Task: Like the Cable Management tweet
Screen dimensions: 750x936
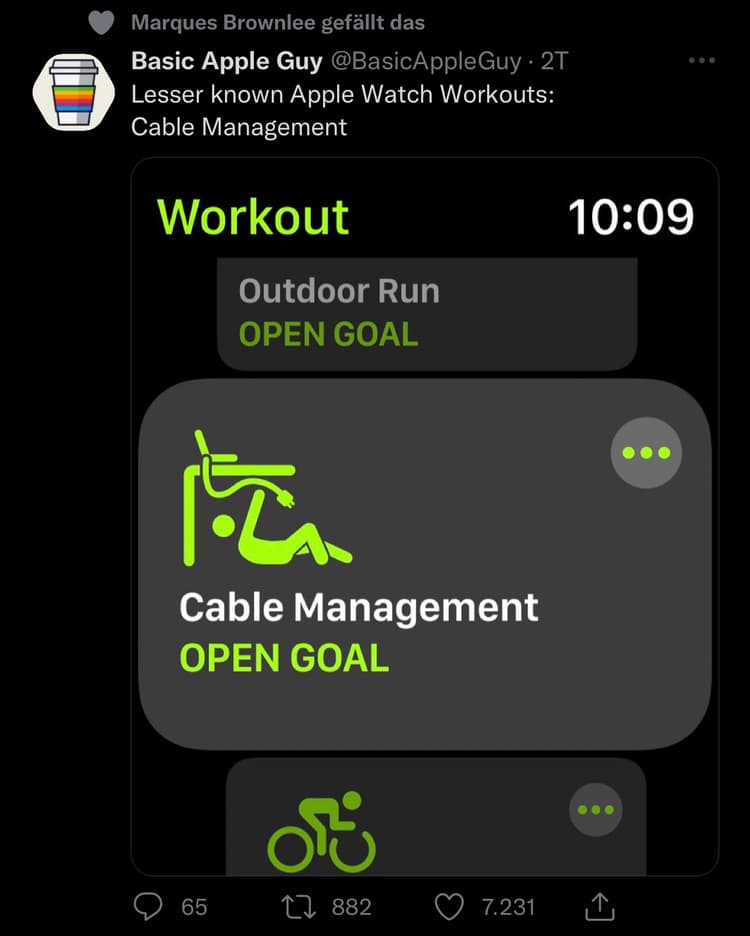Action: pyautogui.click(x=450, y=906)
